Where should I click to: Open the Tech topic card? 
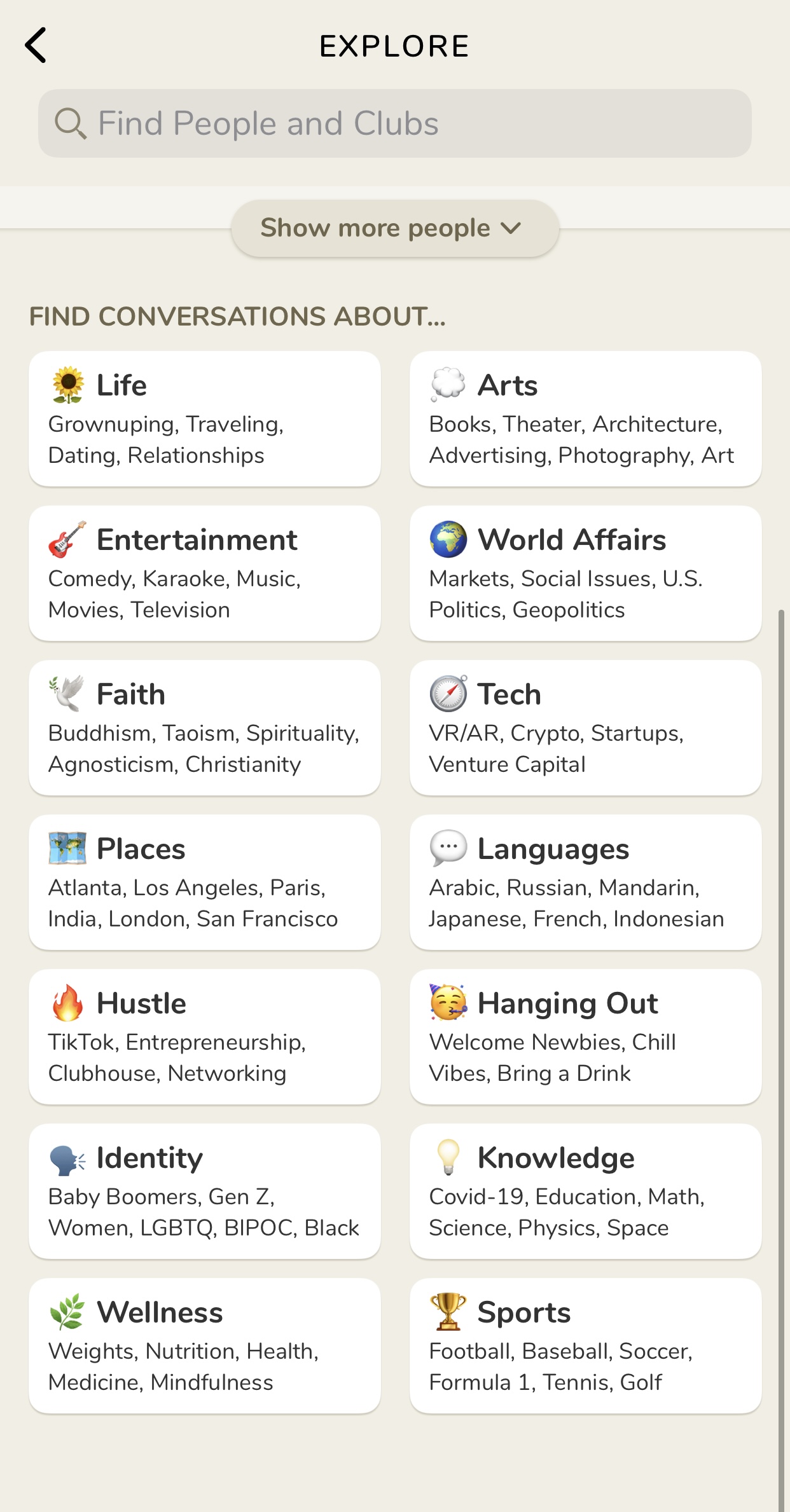[x=586, y=728]
